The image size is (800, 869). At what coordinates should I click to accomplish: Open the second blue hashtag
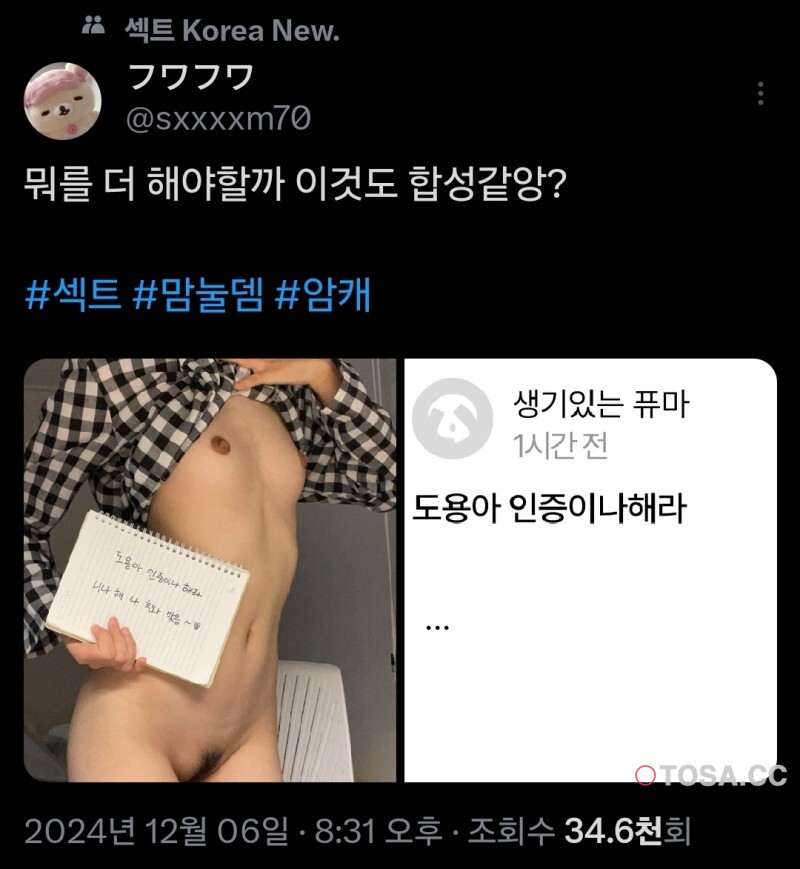[x=197, y=296]
